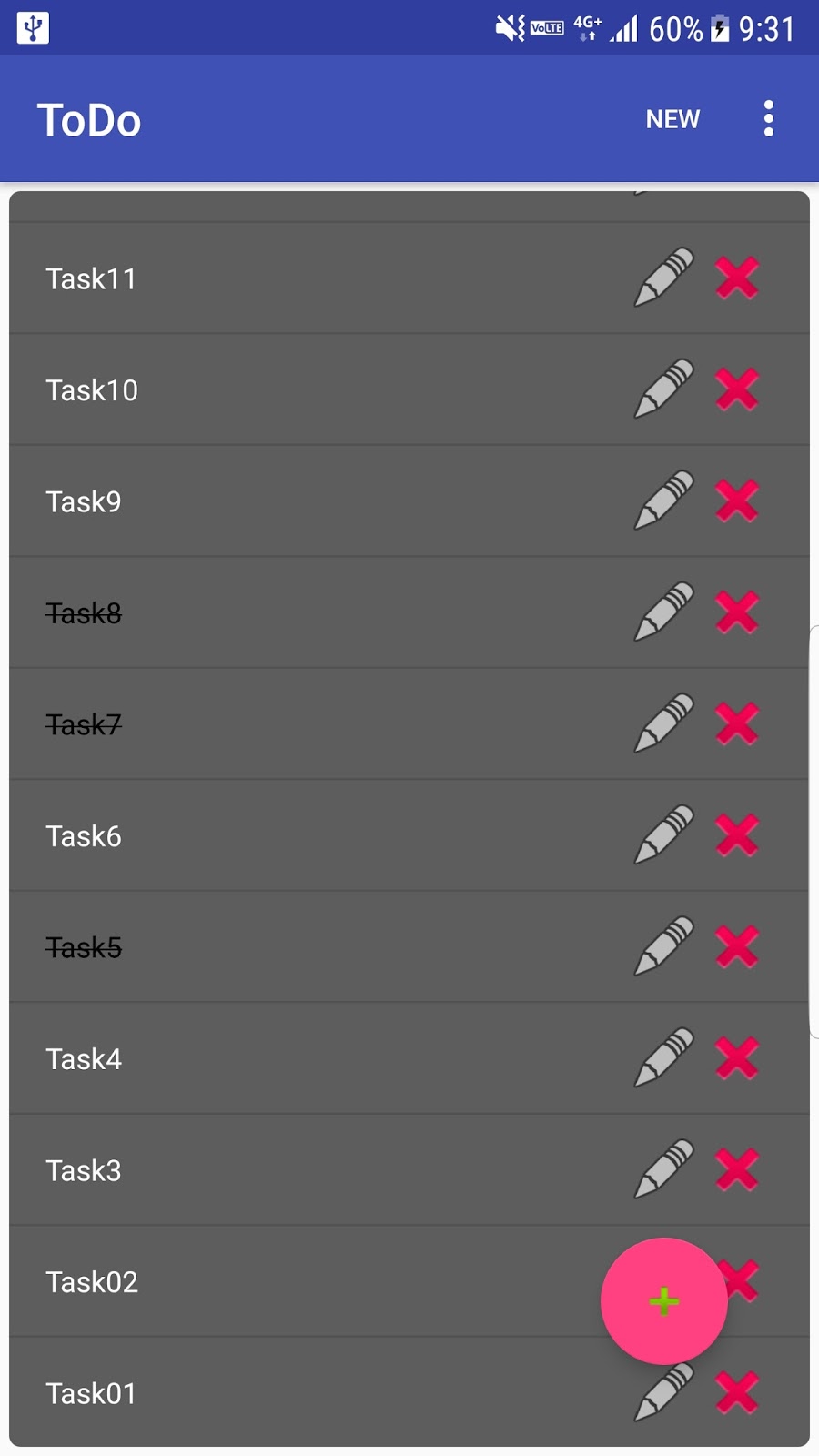This screenshot has height=1456, width=819.
Task: Delete Task11 with the red cross
Action: click(x=737, y=278)
